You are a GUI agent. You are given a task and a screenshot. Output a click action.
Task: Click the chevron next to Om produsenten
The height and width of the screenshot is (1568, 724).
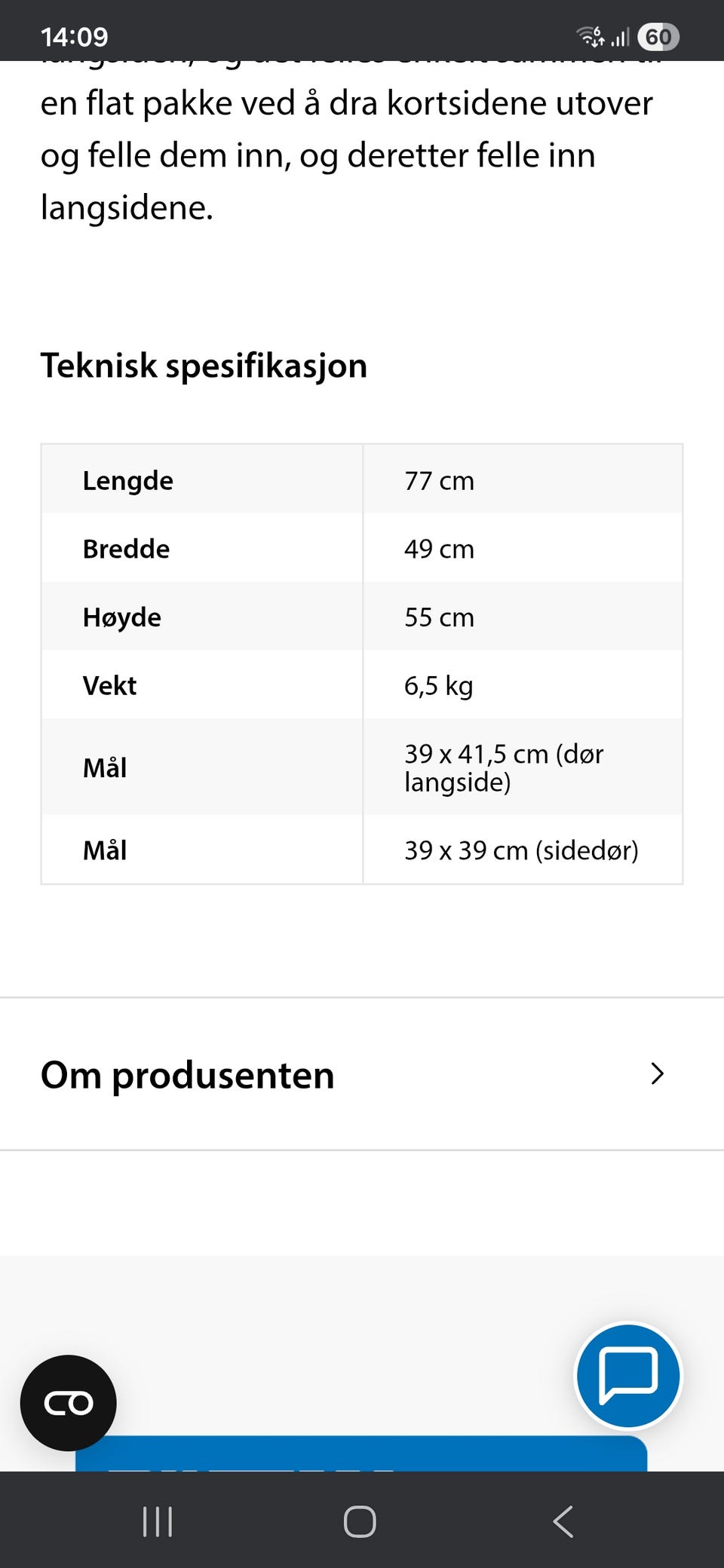[x=657, y=1073]
